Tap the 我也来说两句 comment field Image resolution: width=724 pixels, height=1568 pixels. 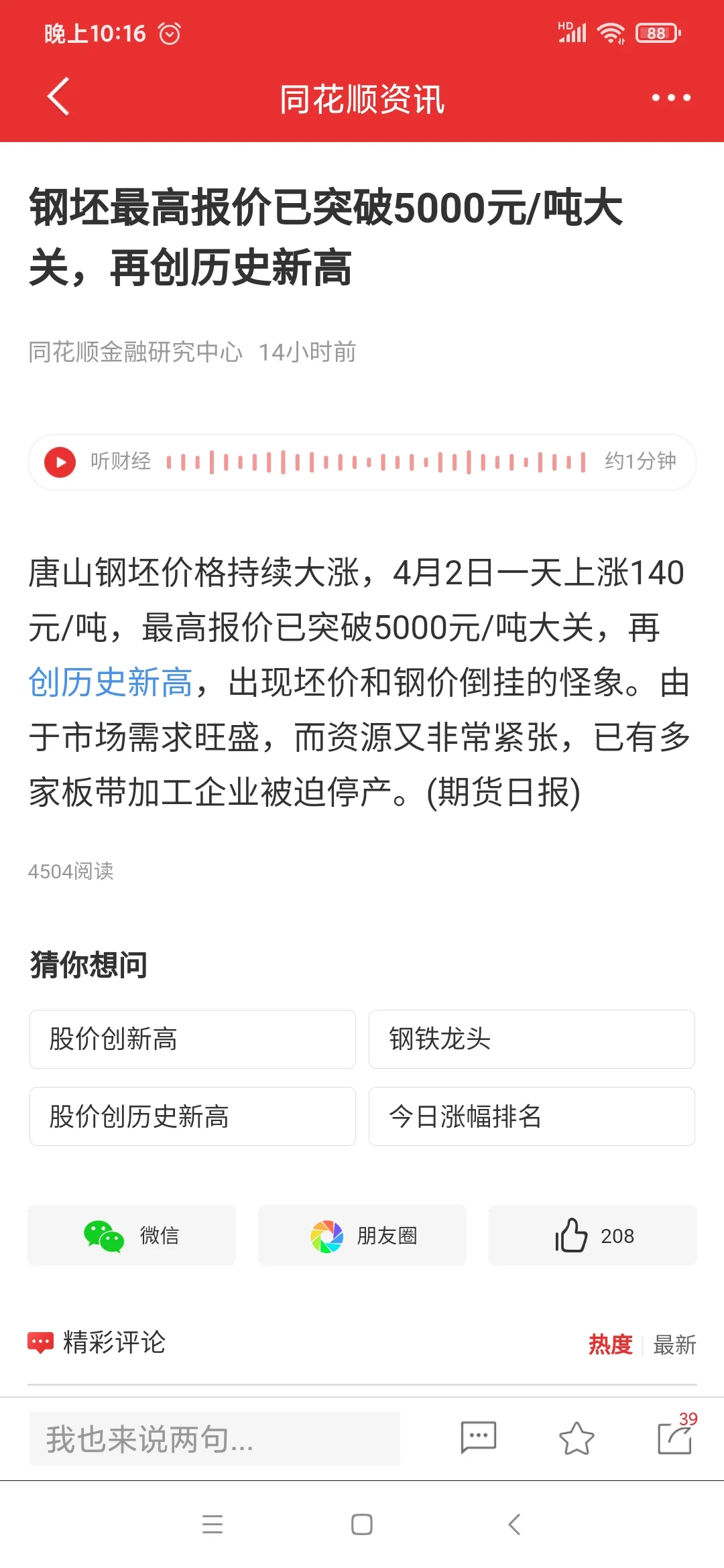215,1438
